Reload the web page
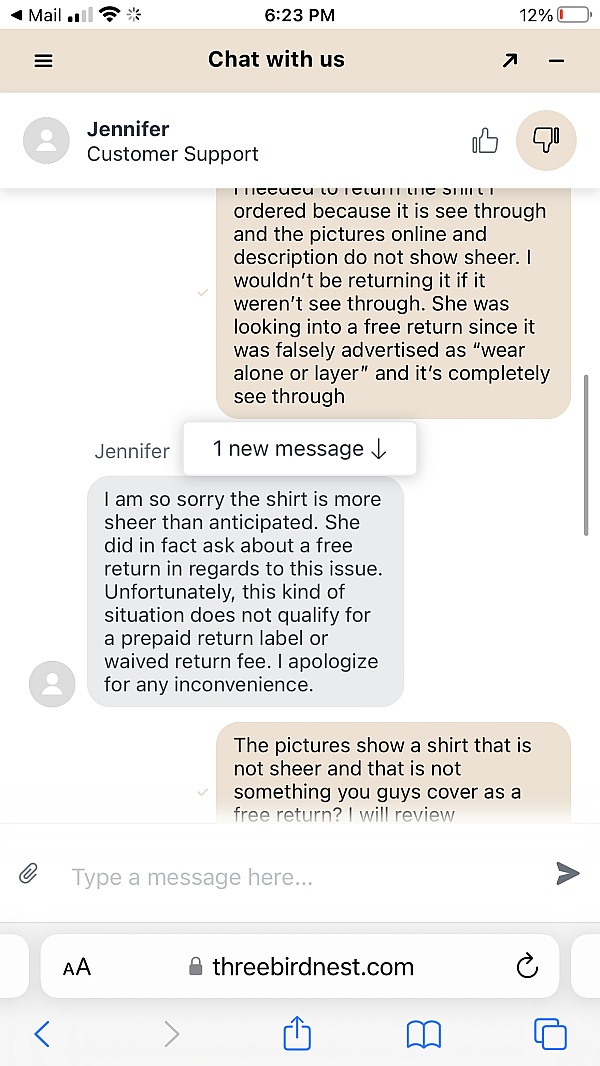The height and width of the screenshot is (1066, 600). click(527, 966)
